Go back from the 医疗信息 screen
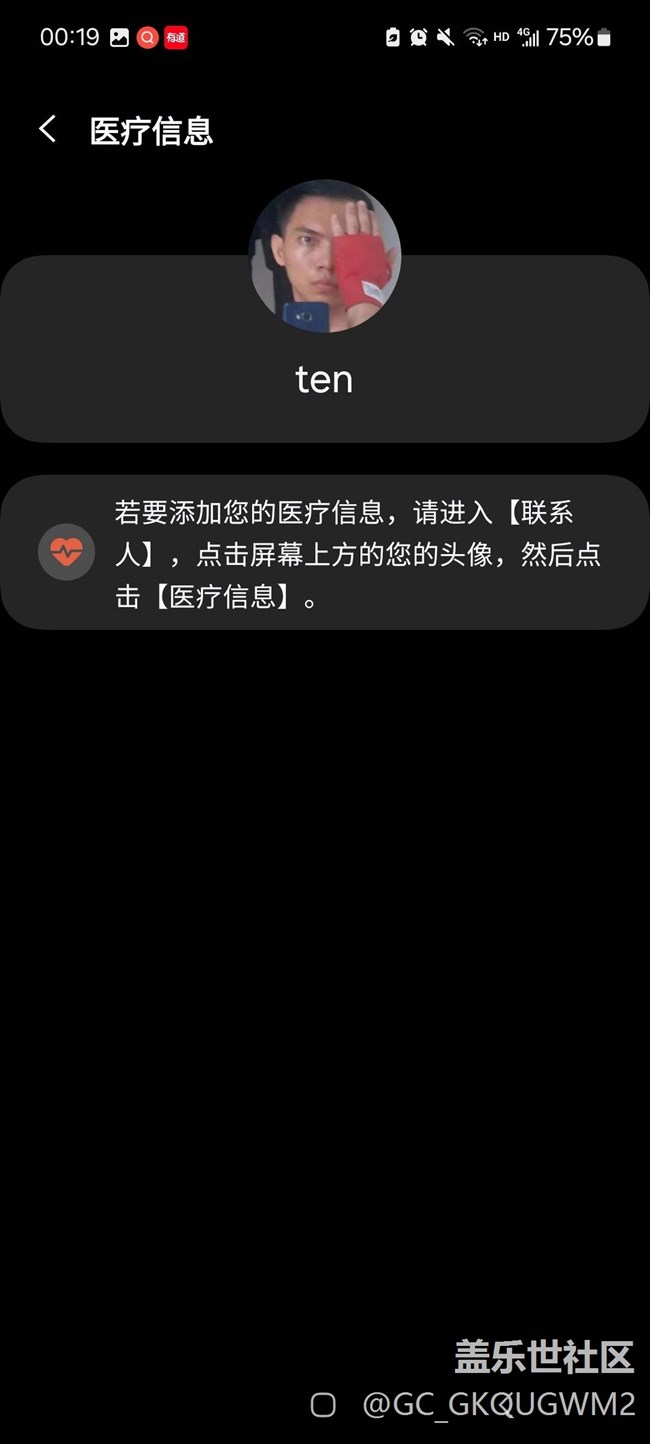650x1444 pixels. pos(47,129)
